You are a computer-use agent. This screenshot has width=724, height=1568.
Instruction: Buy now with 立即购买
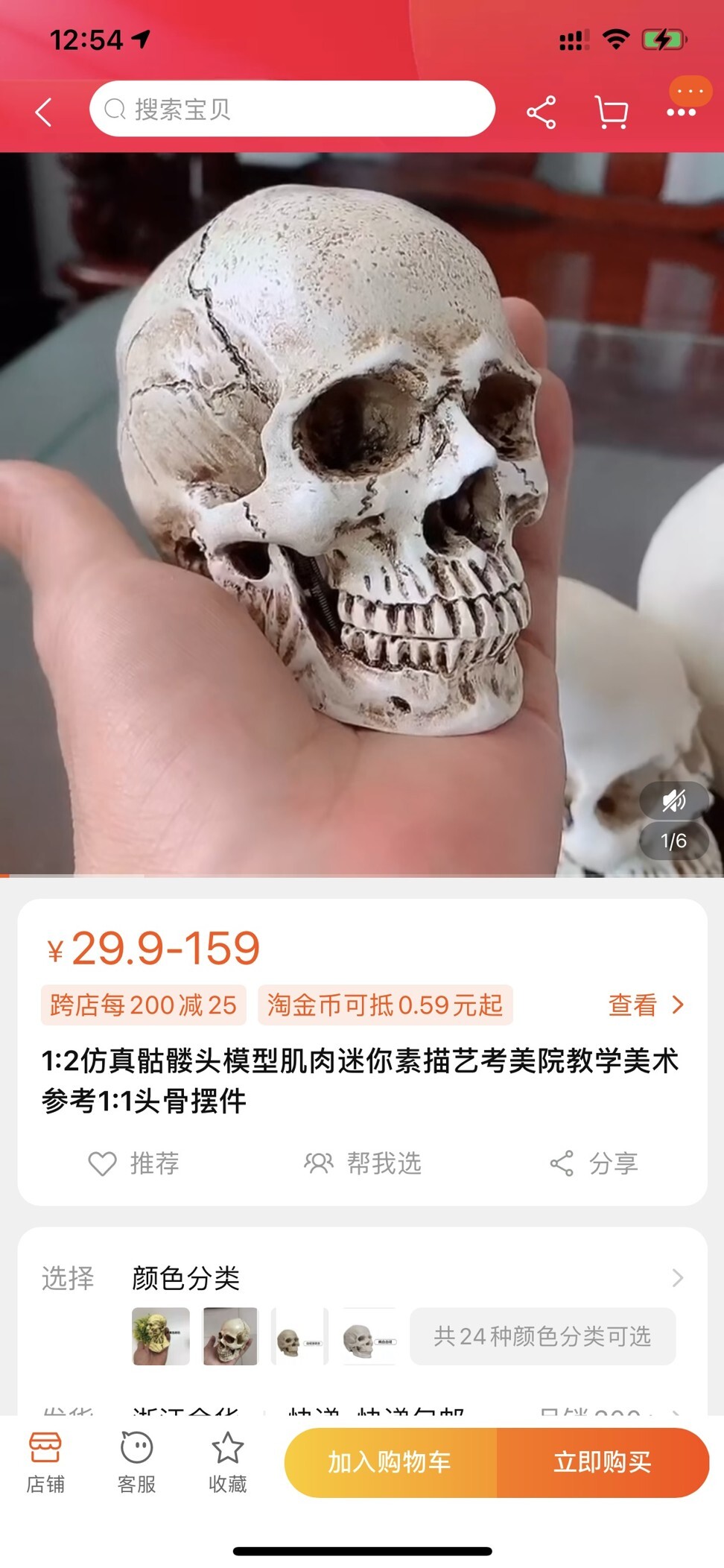603,1462
